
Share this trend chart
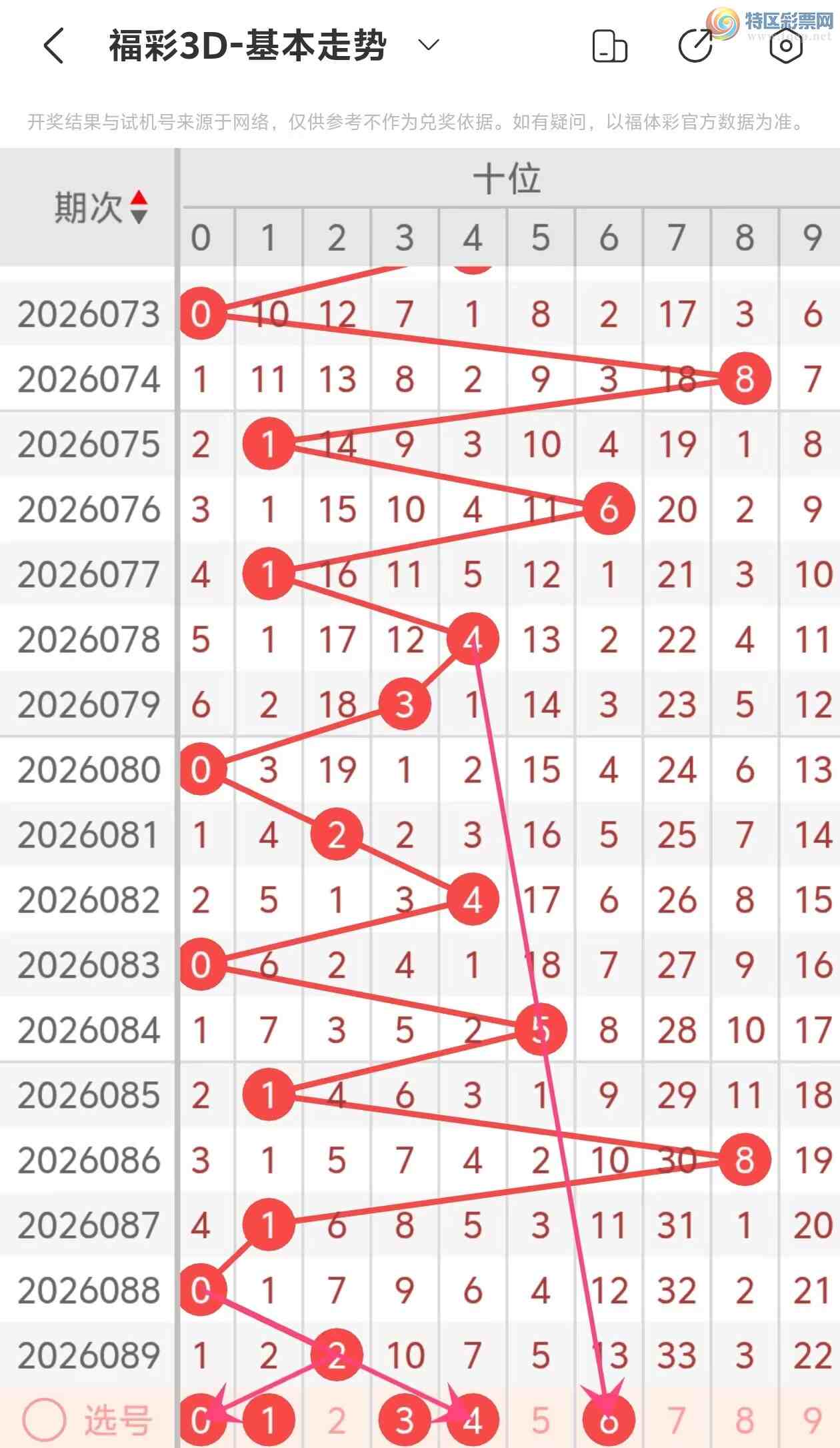pos(696,46)
